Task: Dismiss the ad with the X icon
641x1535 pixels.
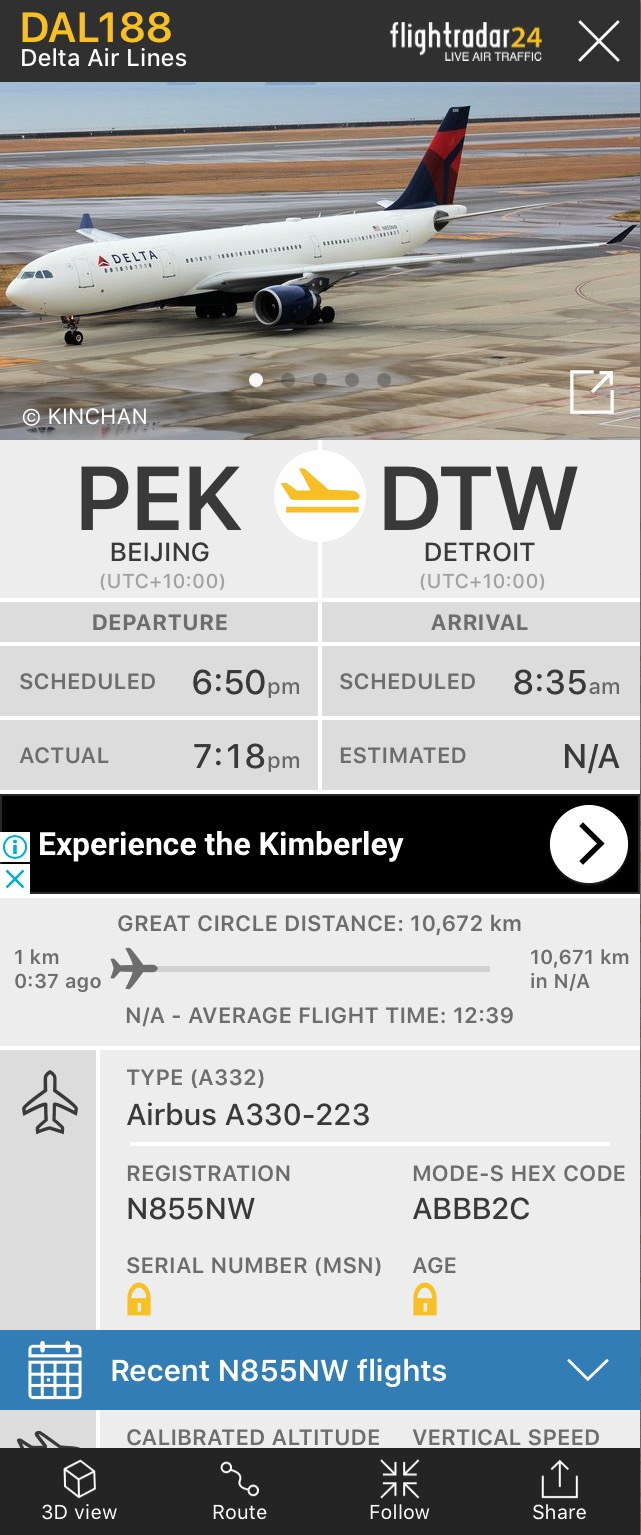Action: [15, 879]
